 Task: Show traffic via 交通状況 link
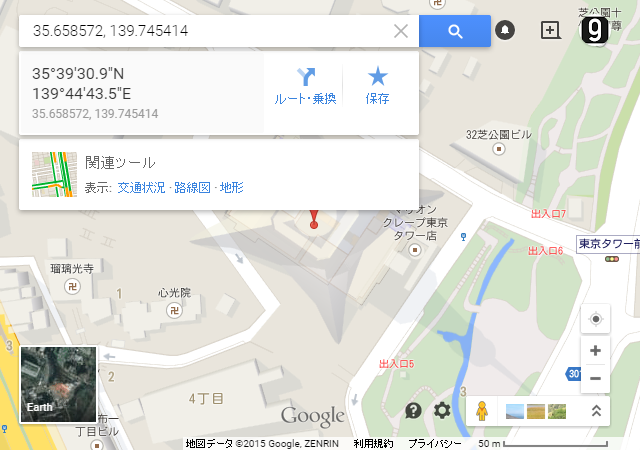[141, 187]
